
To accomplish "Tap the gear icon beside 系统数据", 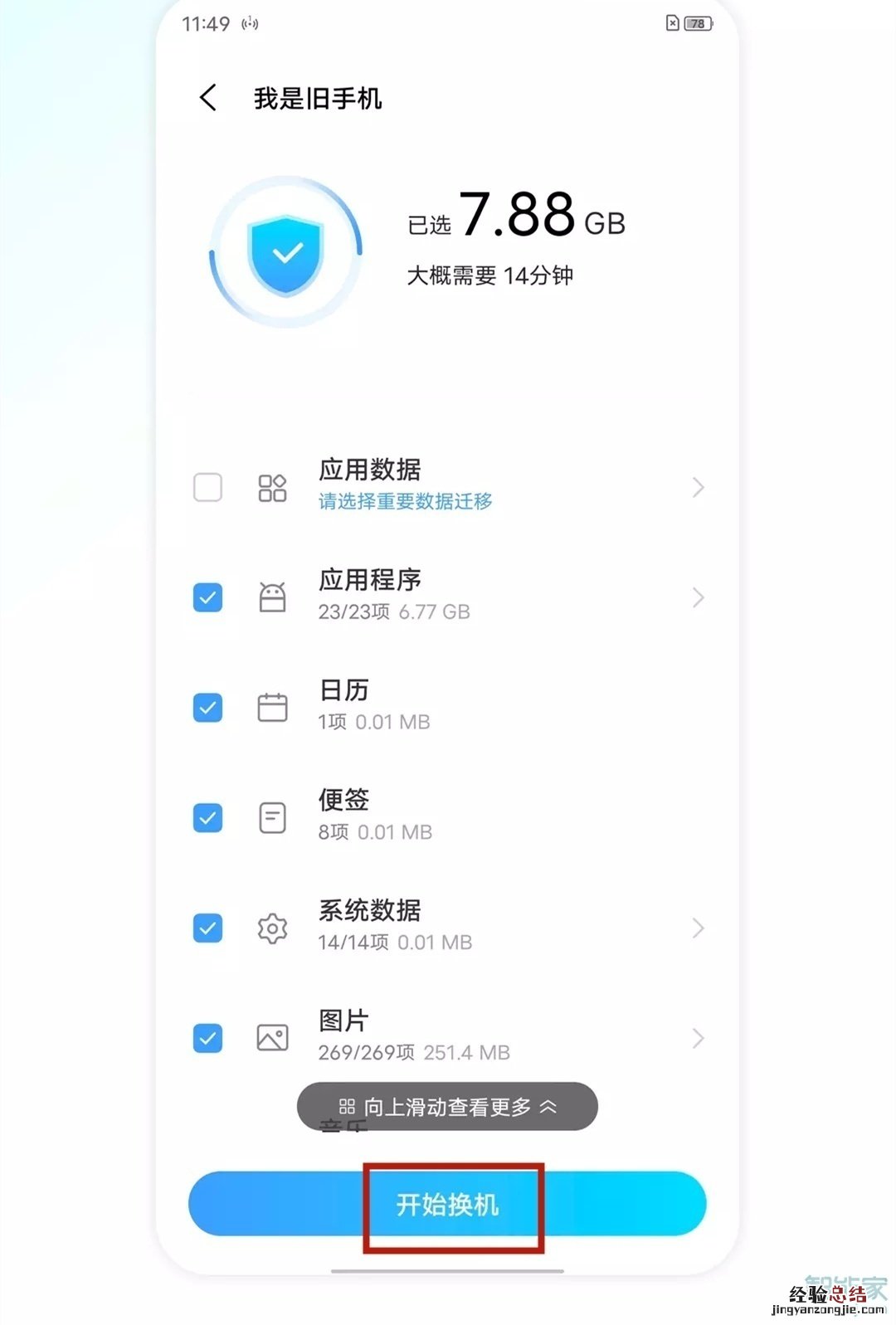I will [x=271, y=927].
